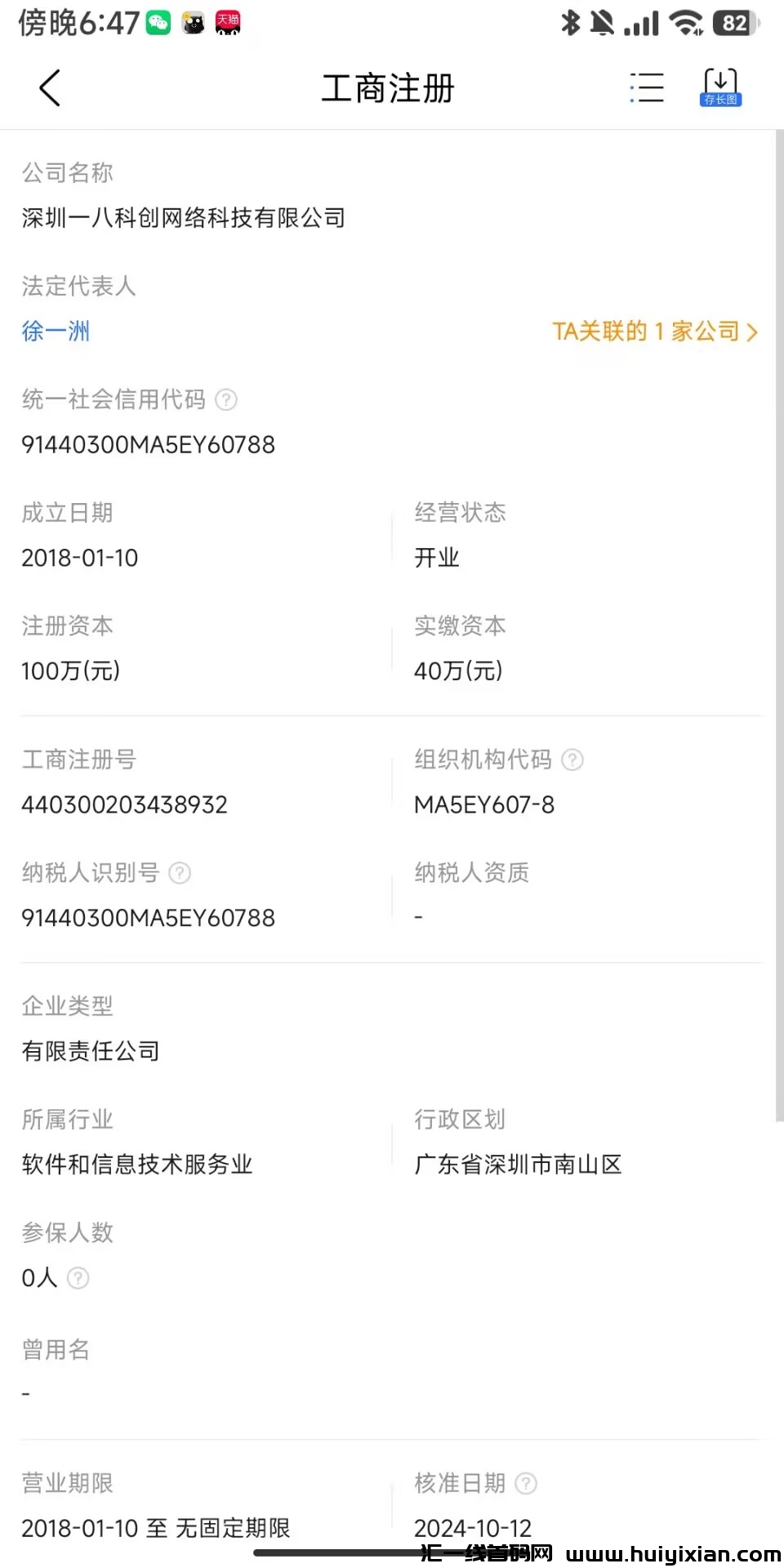The width and height of the screenshot is (784, 1568).
Task: Tap the Bluetooth icon in the status bar
Action: pyautogui.click(x=574, y=22)
